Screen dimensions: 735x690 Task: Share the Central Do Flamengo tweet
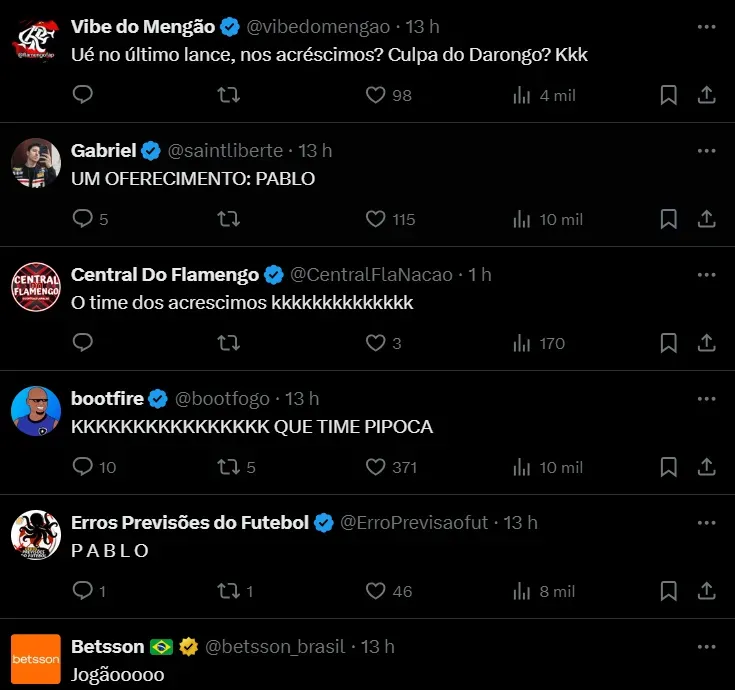click(706, 343)
